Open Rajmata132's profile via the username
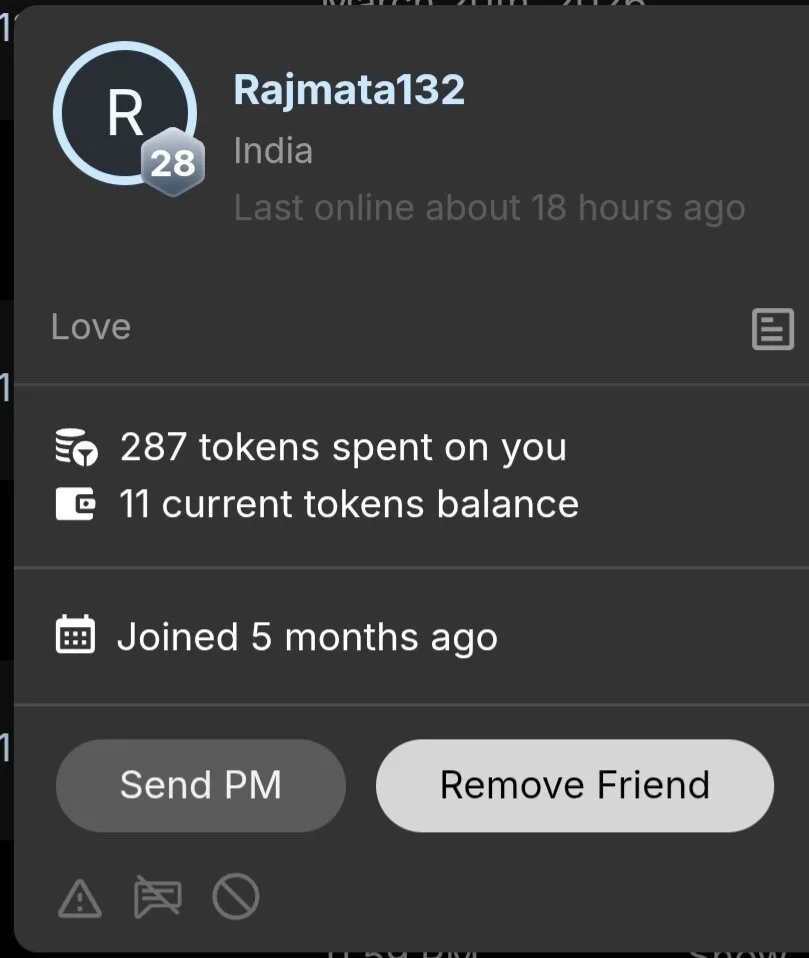 pyautogui.click(x=349, y=91)
